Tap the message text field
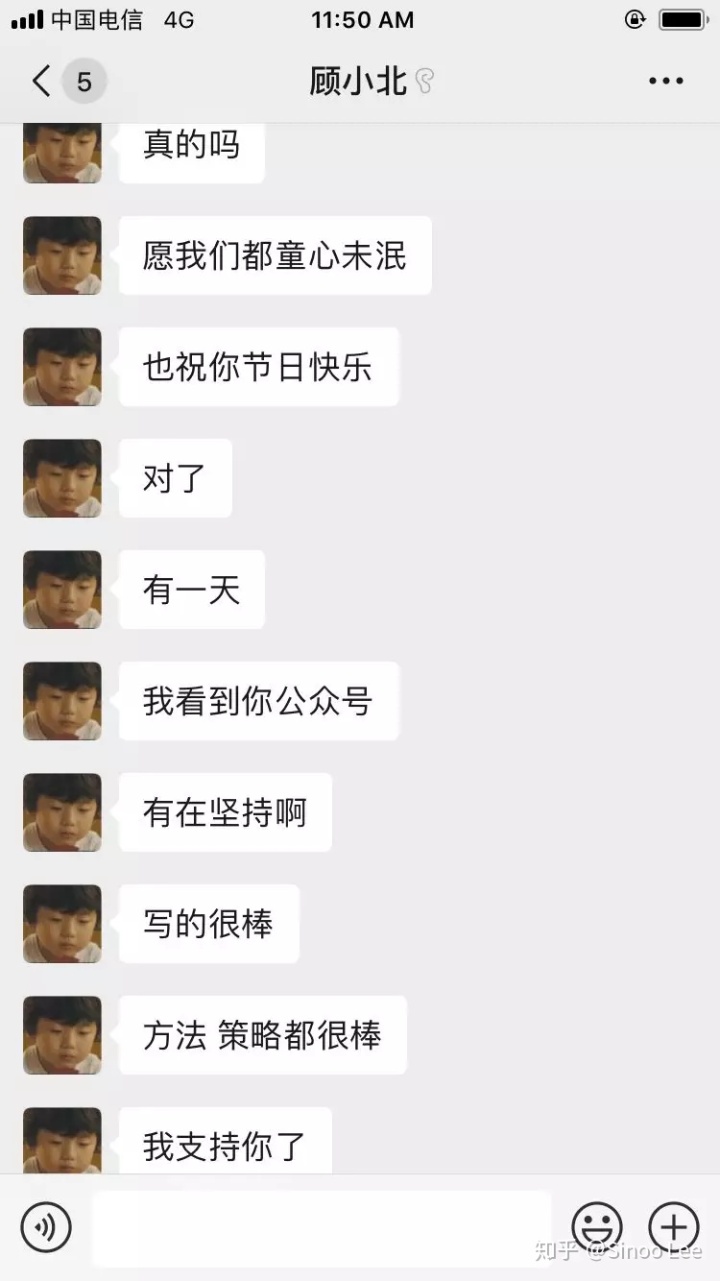Image resolution: width=720 pixels, height=1281 pixels. tap(322, 1228)
